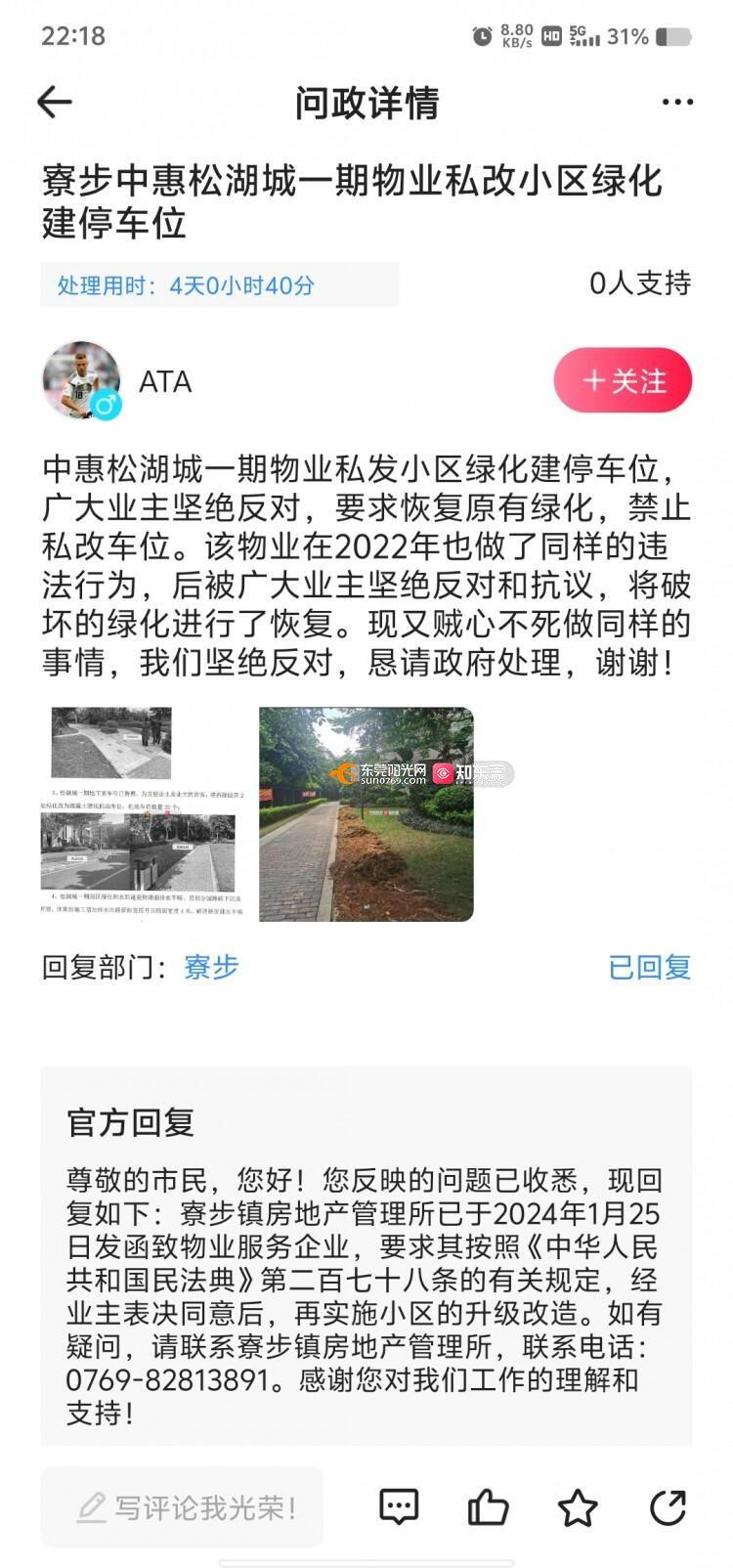Follow user ATA with the 关注 button
733x1568 pixels.
pos(623,380)
